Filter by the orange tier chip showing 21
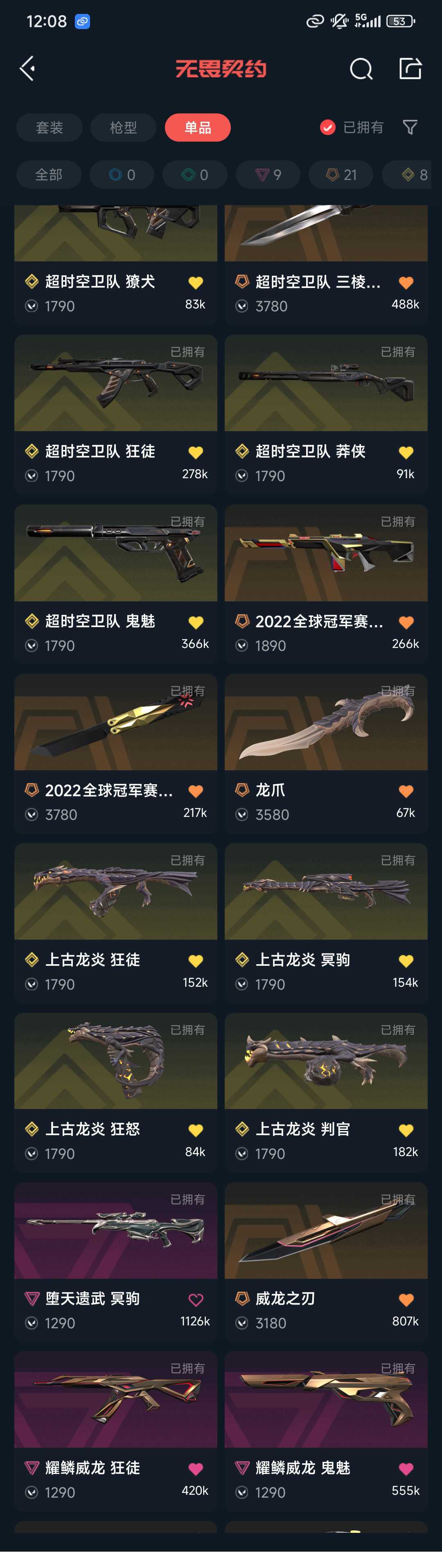This screenshot has height=1568, width=442. [x=341, y=175]
